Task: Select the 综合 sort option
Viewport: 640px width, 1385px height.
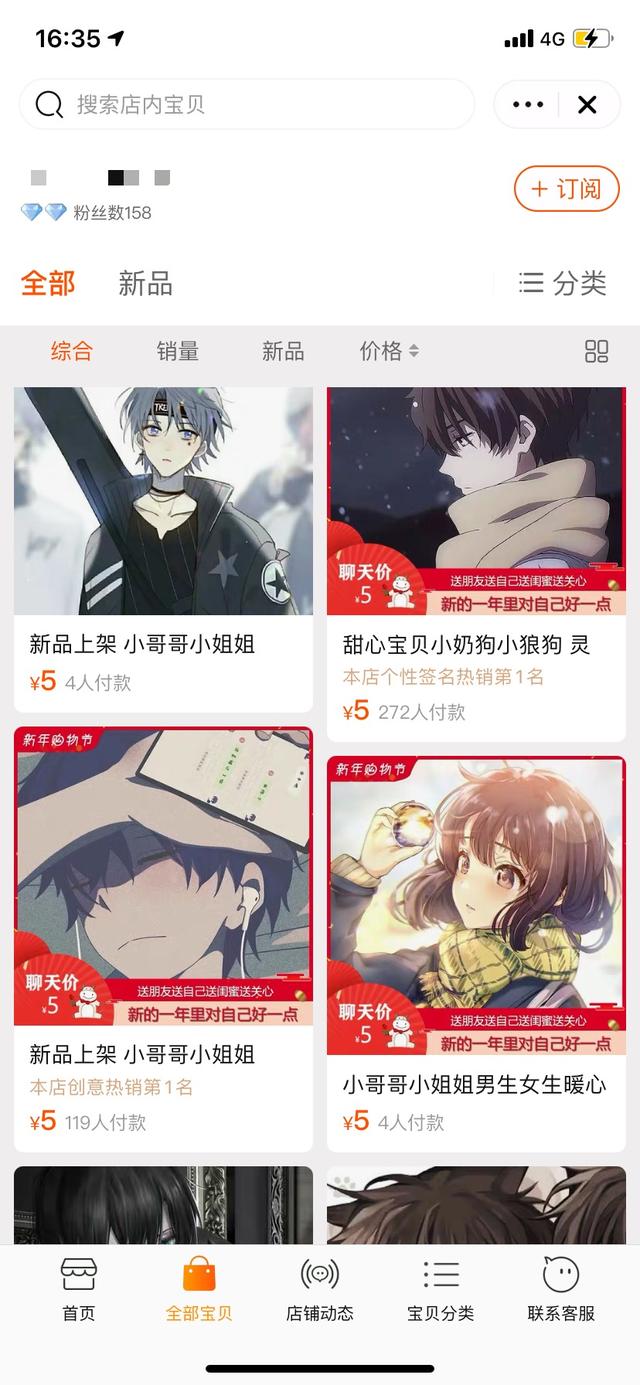Action: (x=71, y=351)
